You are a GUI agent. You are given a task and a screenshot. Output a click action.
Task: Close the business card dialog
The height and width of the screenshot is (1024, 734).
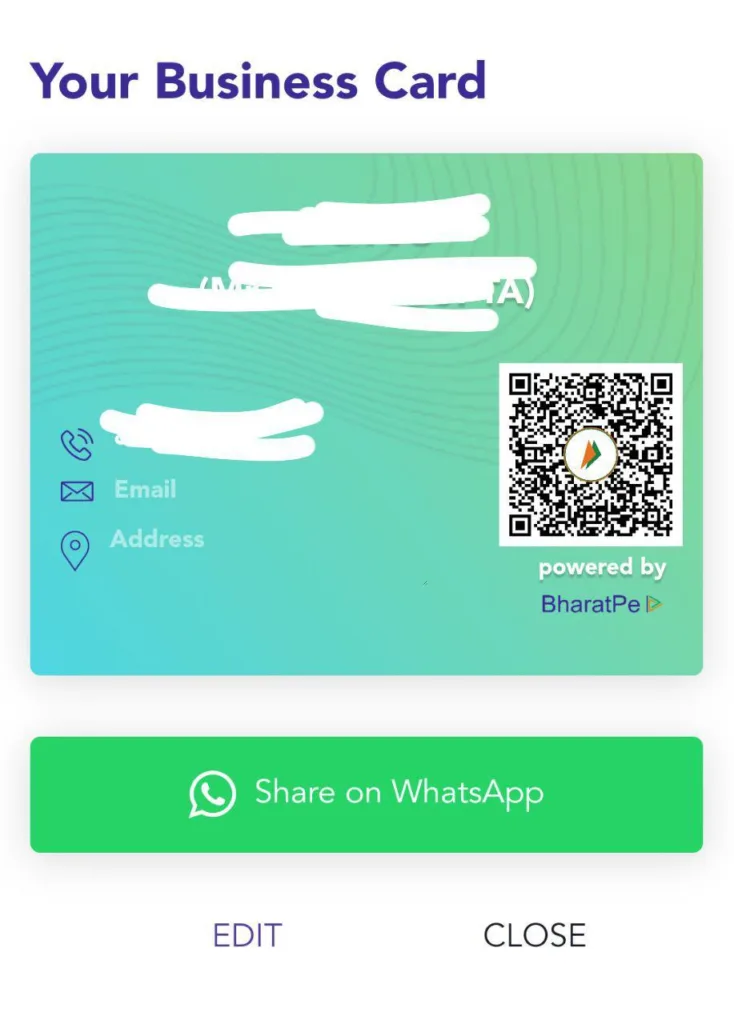click(534, 935)
